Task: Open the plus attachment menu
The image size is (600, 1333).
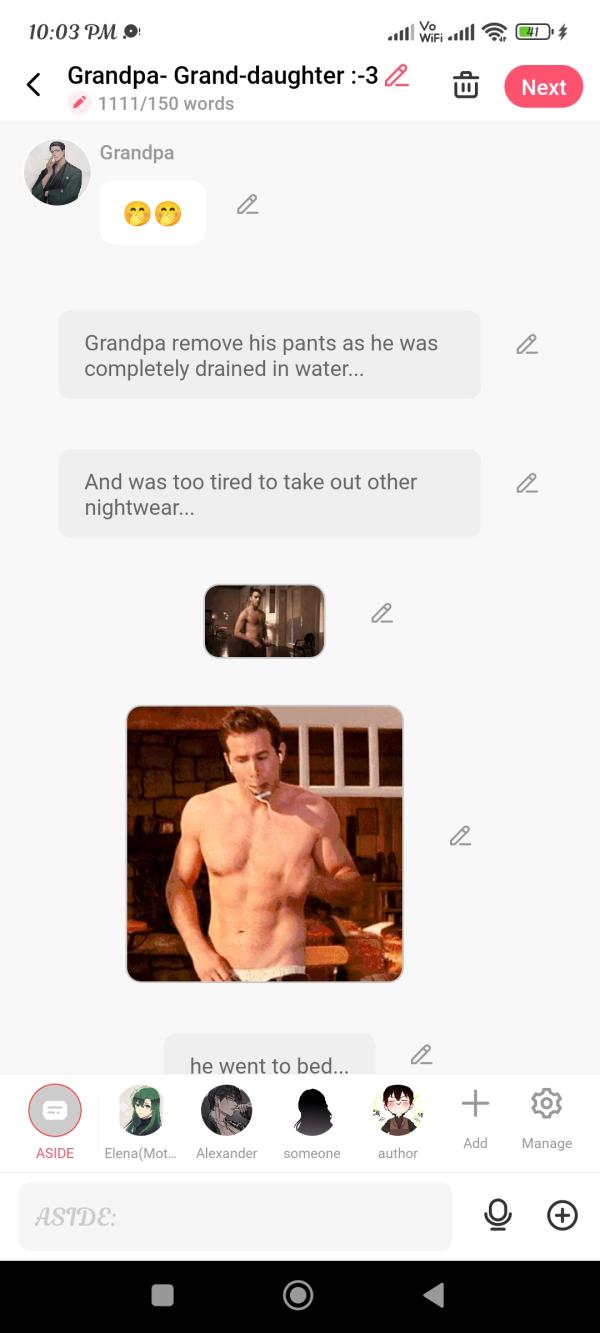Action: click(562, 1215)
